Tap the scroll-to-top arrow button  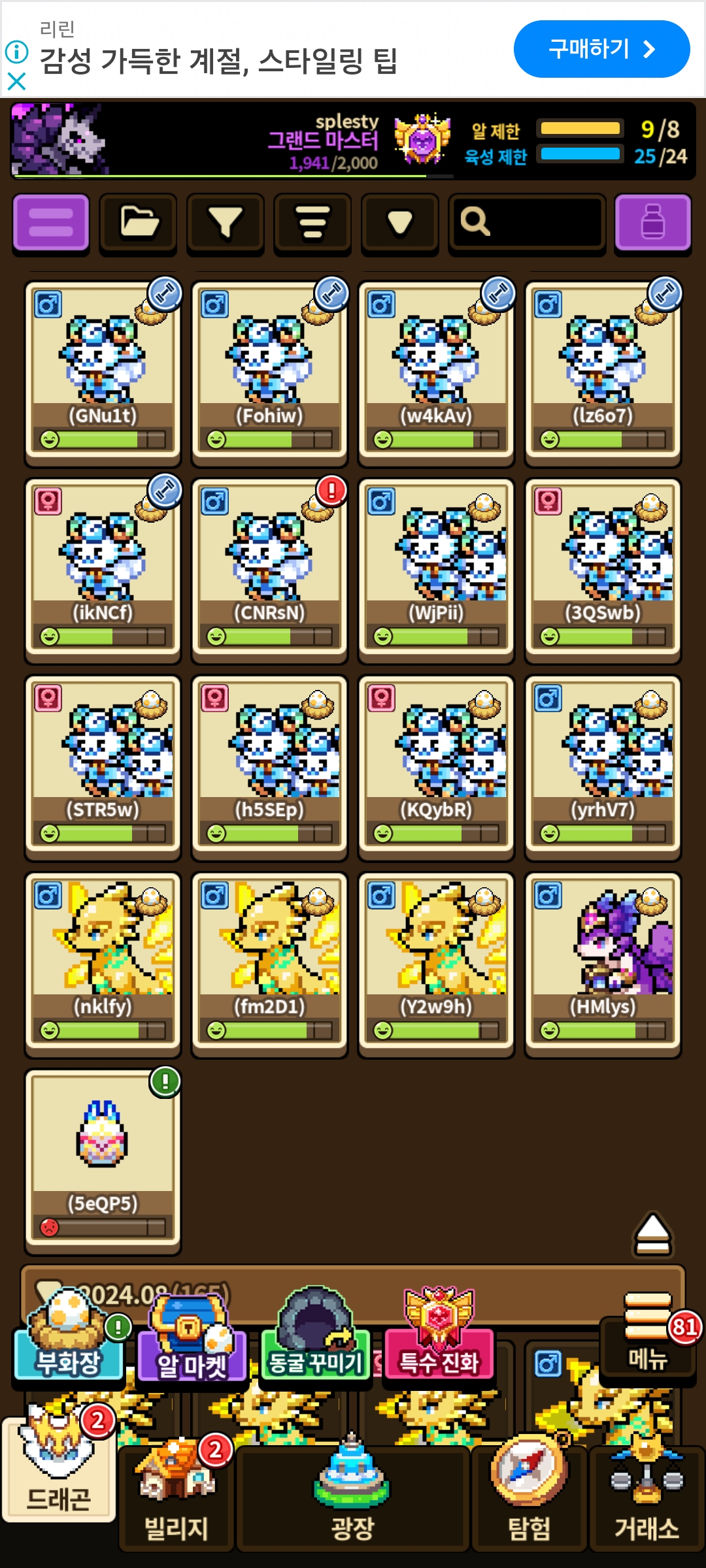point(652,1235)
